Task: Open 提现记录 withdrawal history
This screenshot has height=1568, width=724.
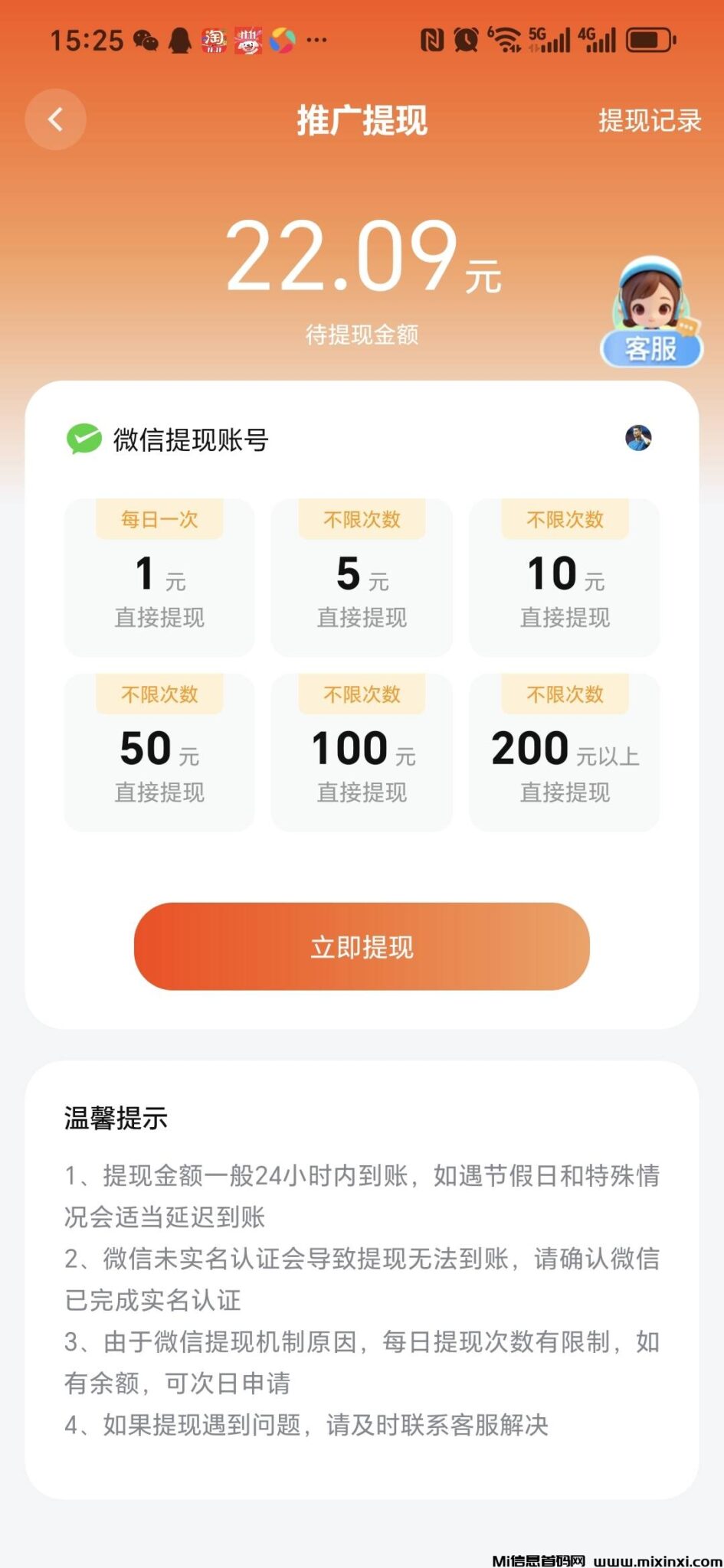Action: click(x=650, y=120)
